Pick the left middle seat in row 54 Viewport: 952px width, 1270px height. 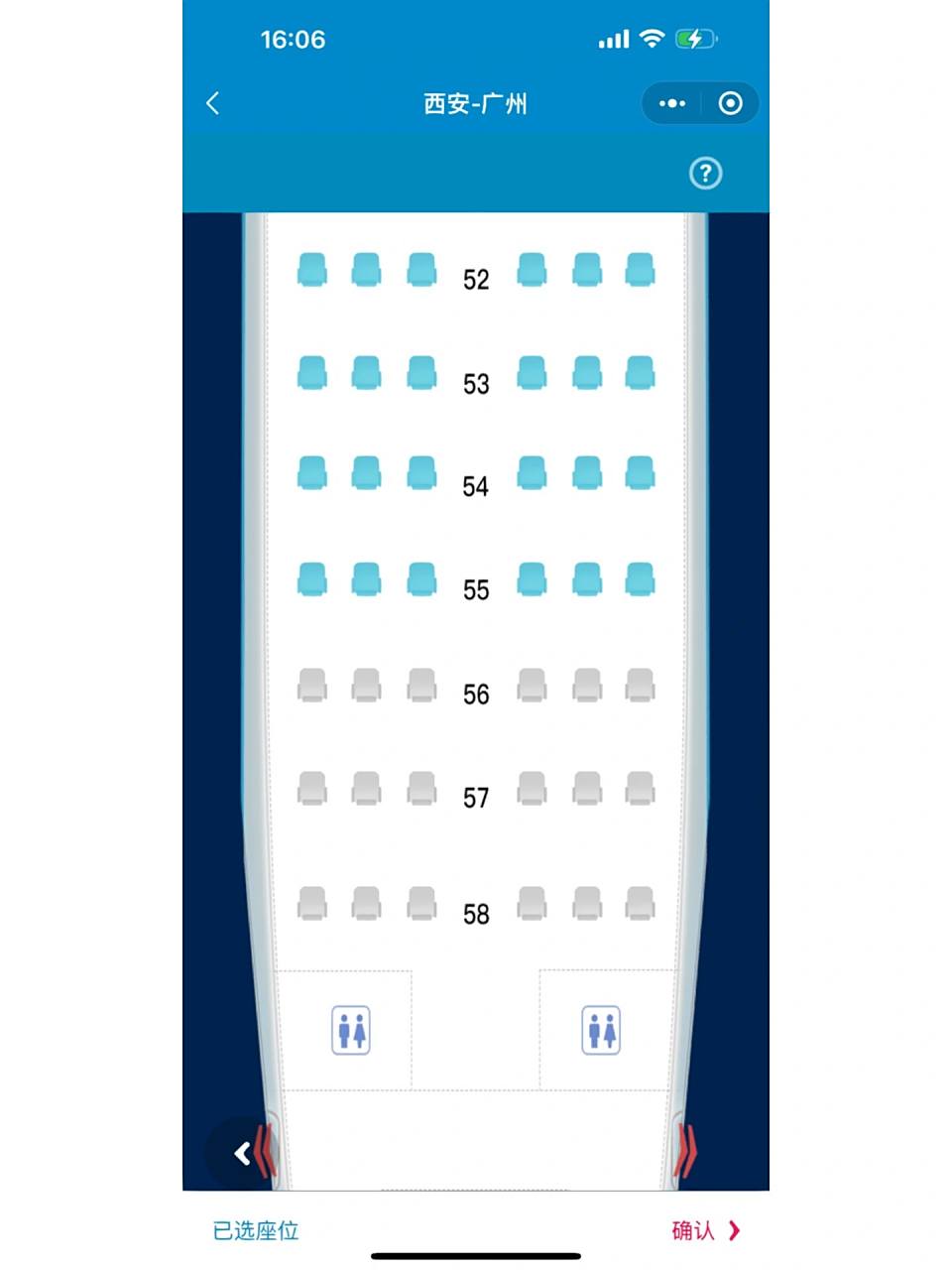click(x=366, y=473)
